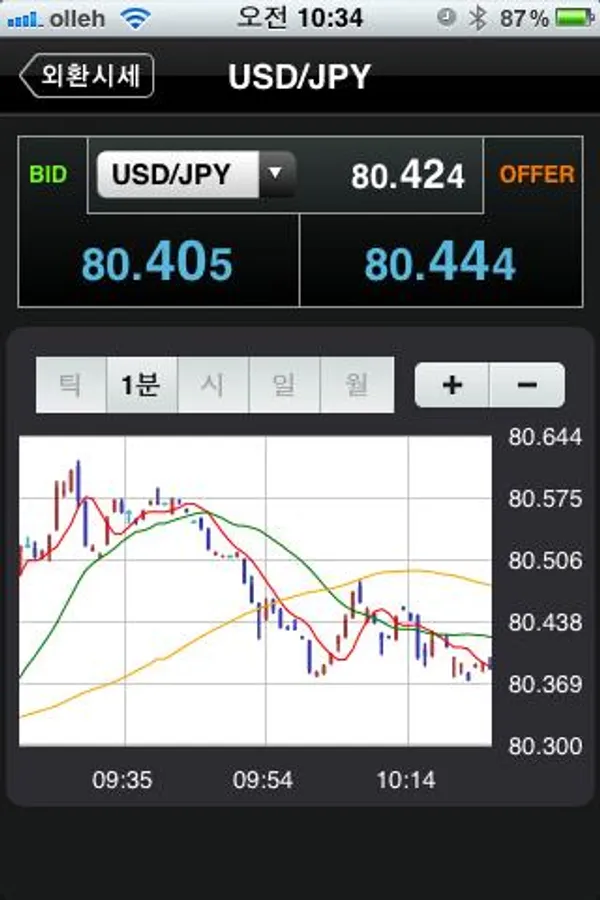The height and width of the screenshot is (900, 600).
Task: Switch chart to 일 interval
Action: 284,385
